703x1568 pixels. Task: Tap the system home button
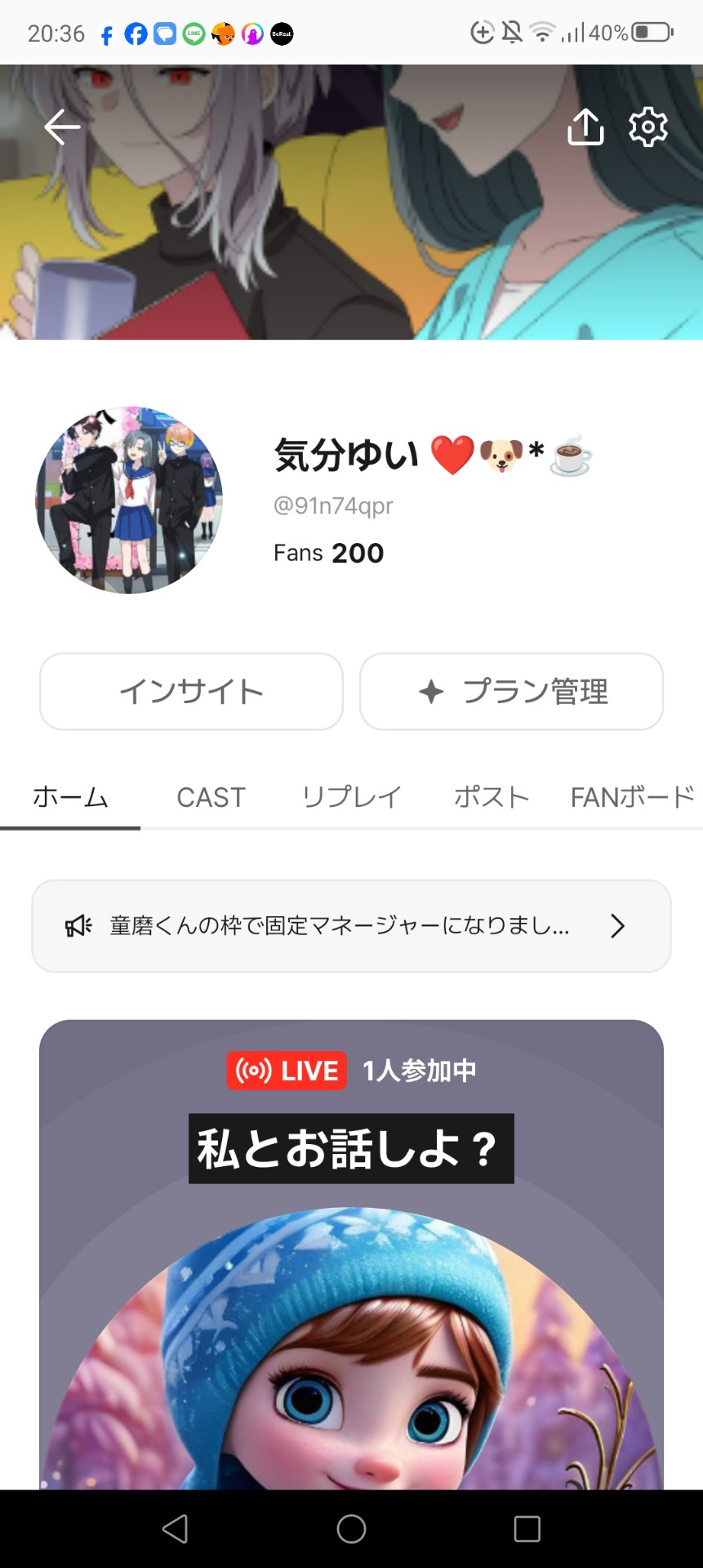[351, 1529]
